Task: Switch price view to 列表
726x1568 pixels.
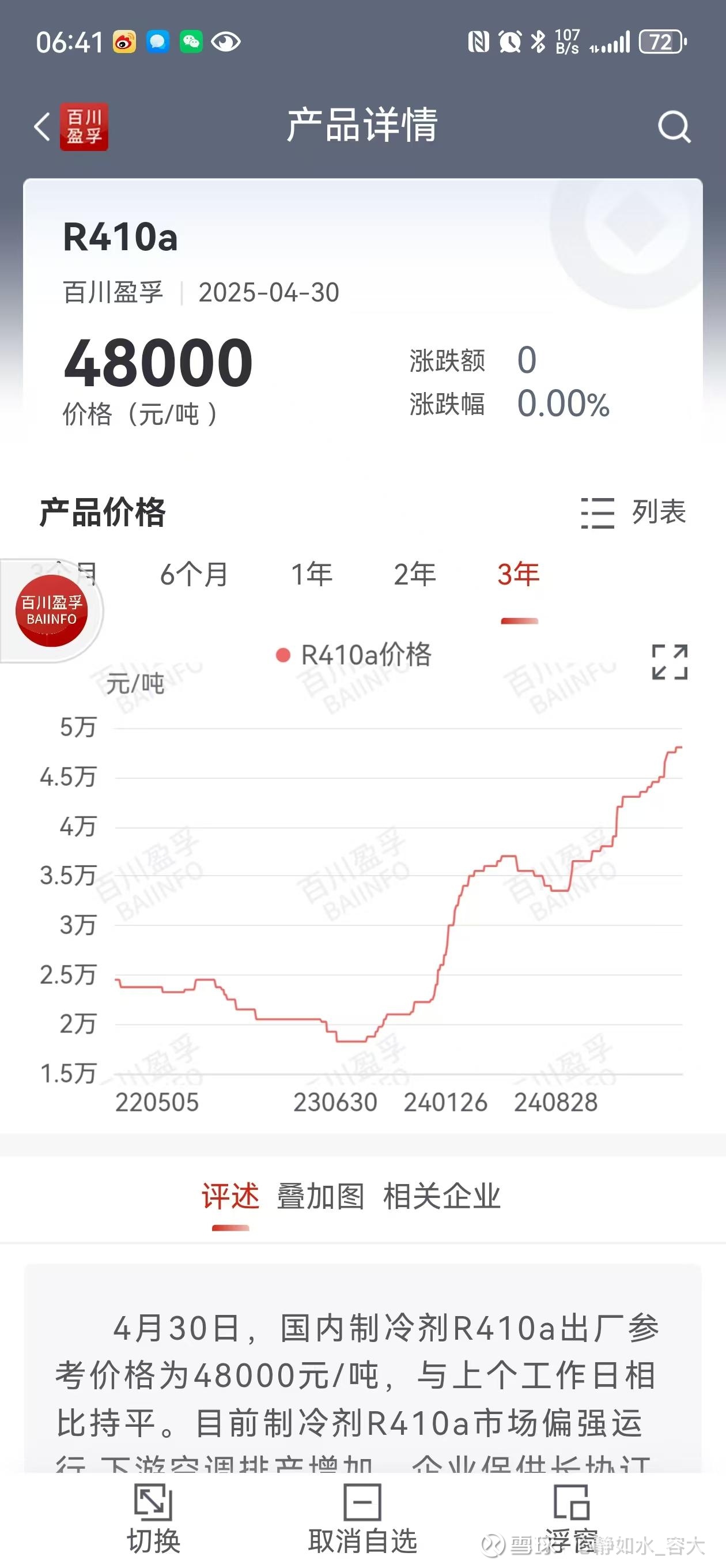Action: (x=633, y=512)
